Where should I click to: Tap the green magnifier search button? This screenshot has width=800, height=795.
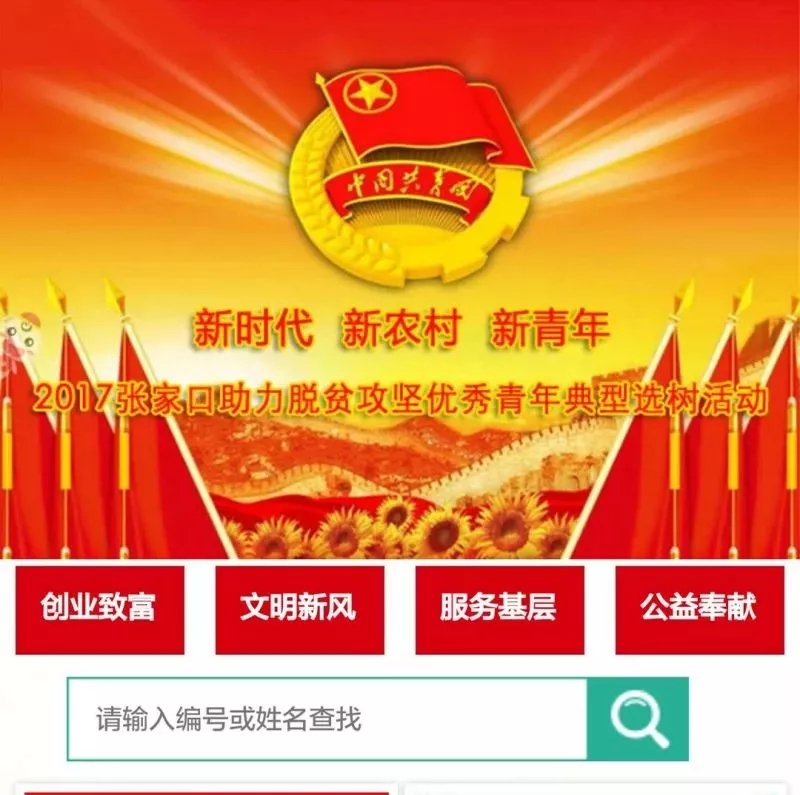pos(638,718)
